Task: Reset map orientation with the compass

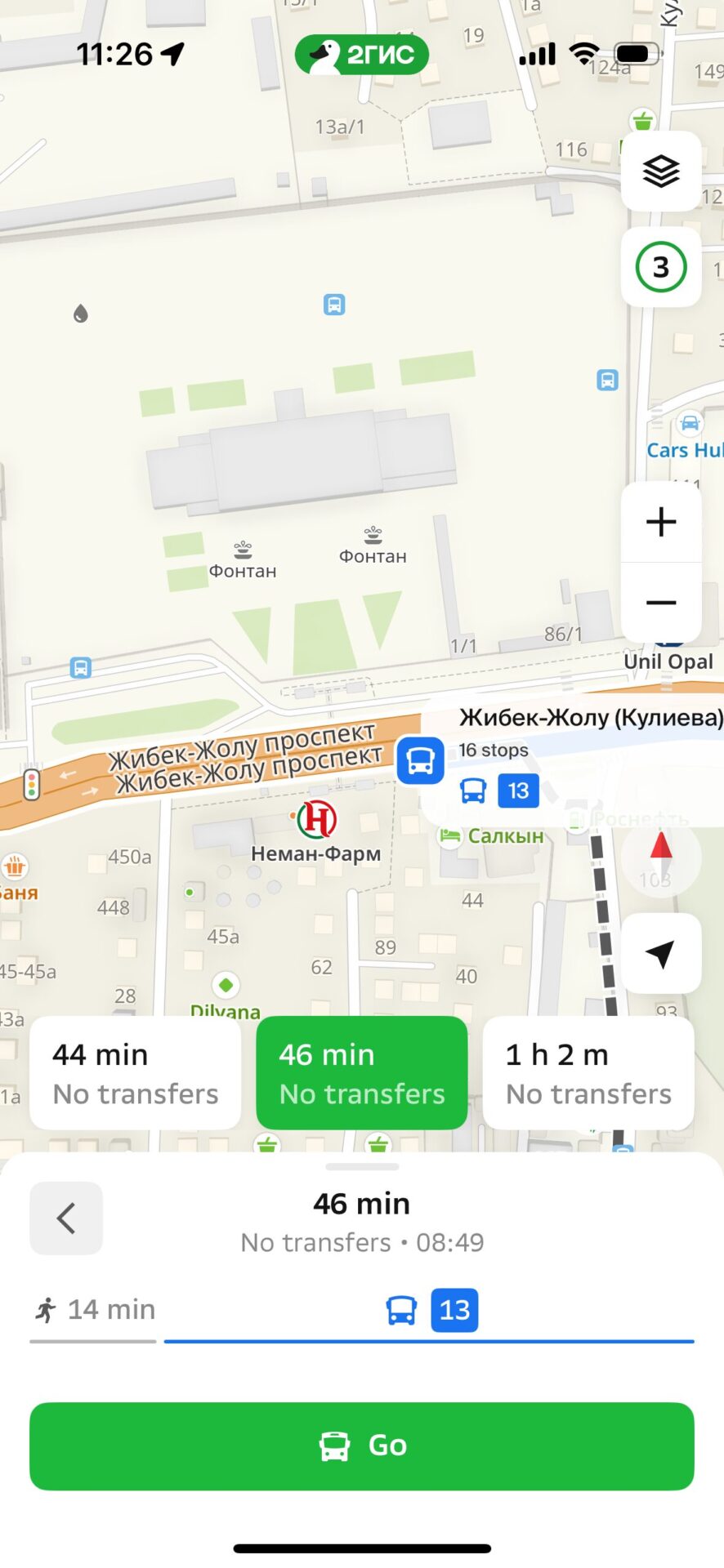Action: click(x=661, y=858)
